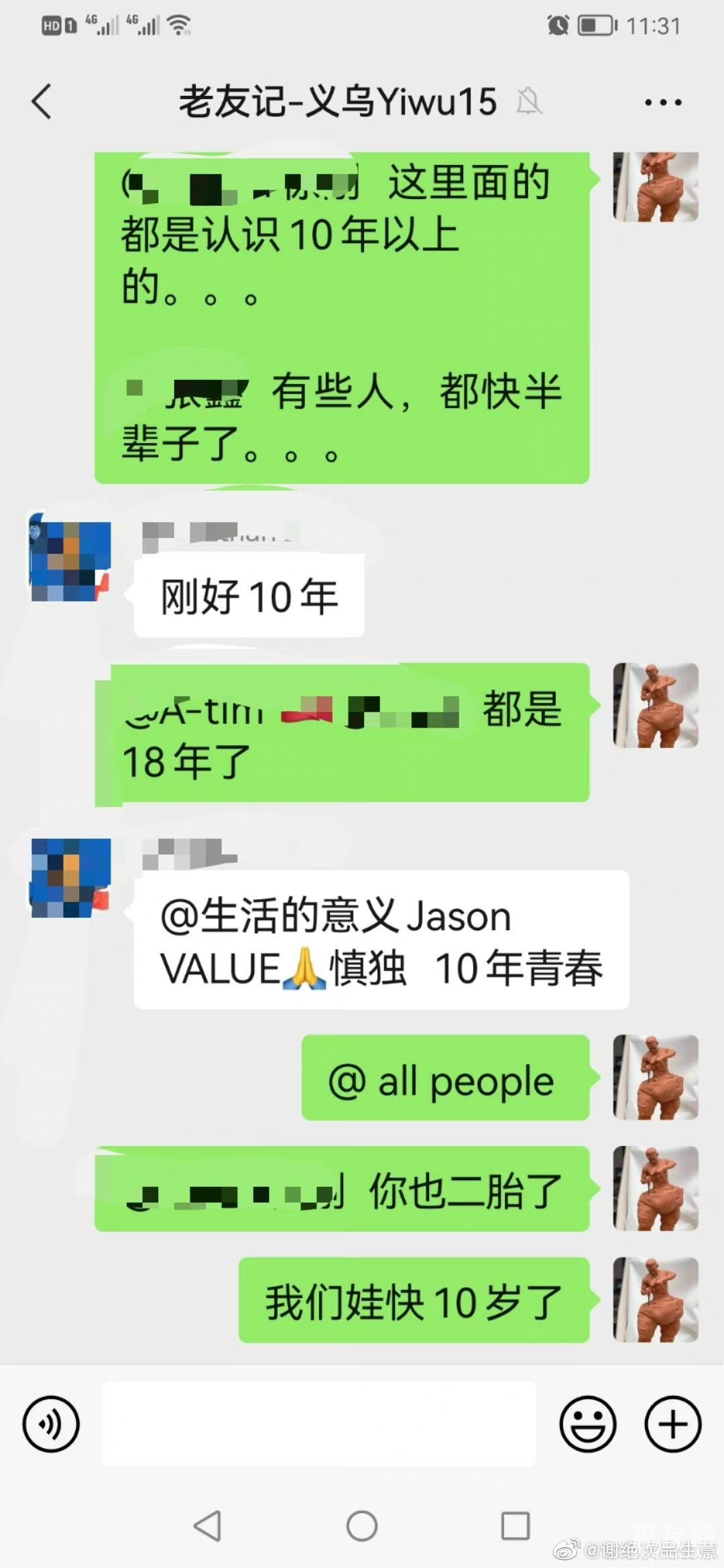Open the group chat info three-dot menu
This screenshot has height=1568, width=724.
pos(662,103)
